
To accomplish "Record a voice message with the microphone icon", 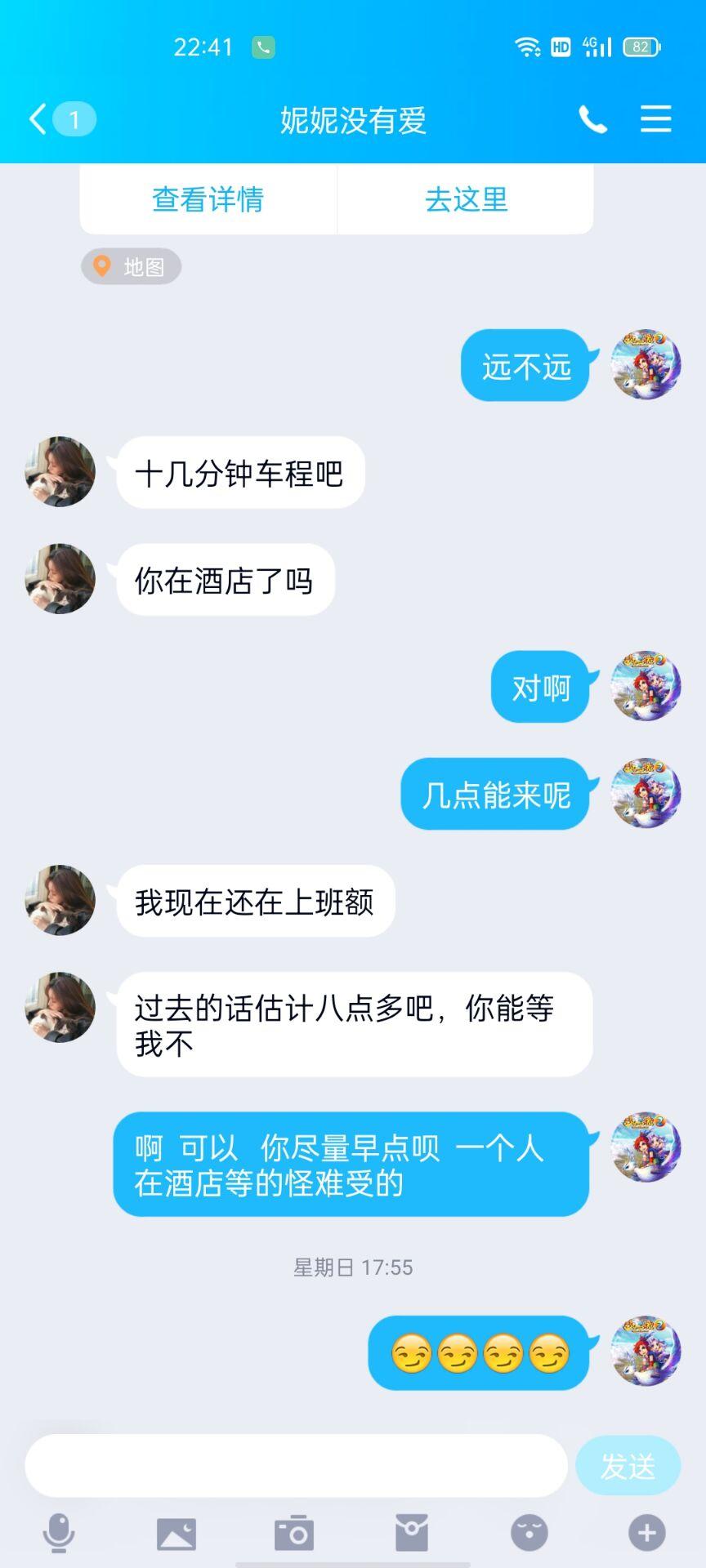I will point(59,1534).
